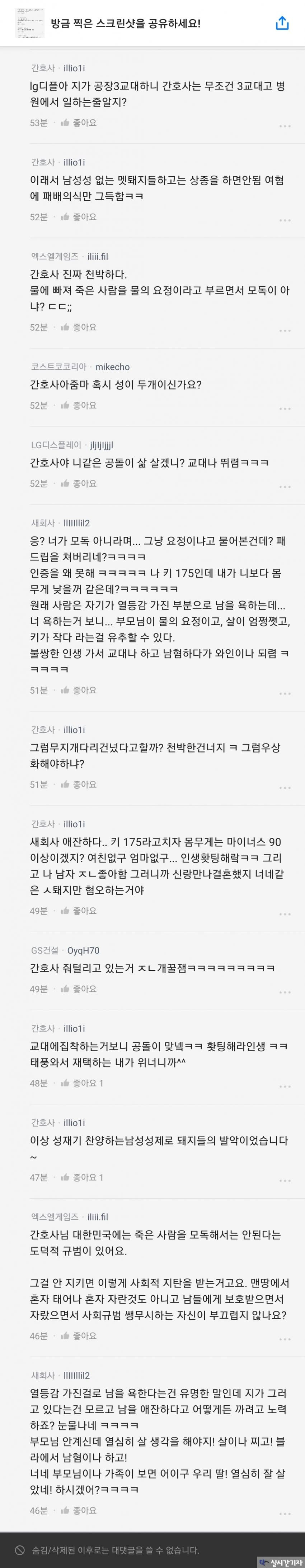This screenshot has width=305, height=1568.
Task: Open more options on jljljljjjl's comment
Action: 285,486
